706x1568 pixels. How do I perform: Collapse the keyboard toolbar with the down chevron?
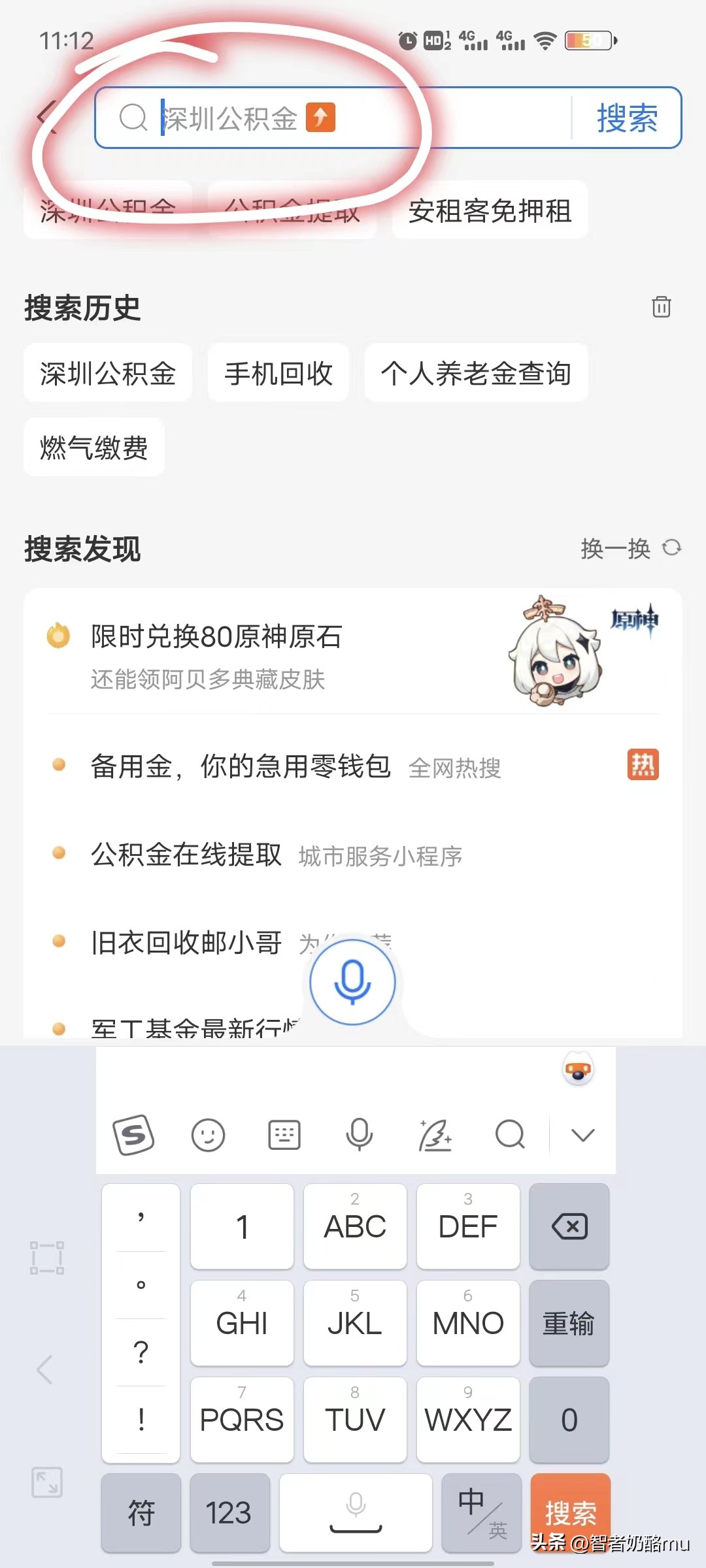click(583, 1135)
